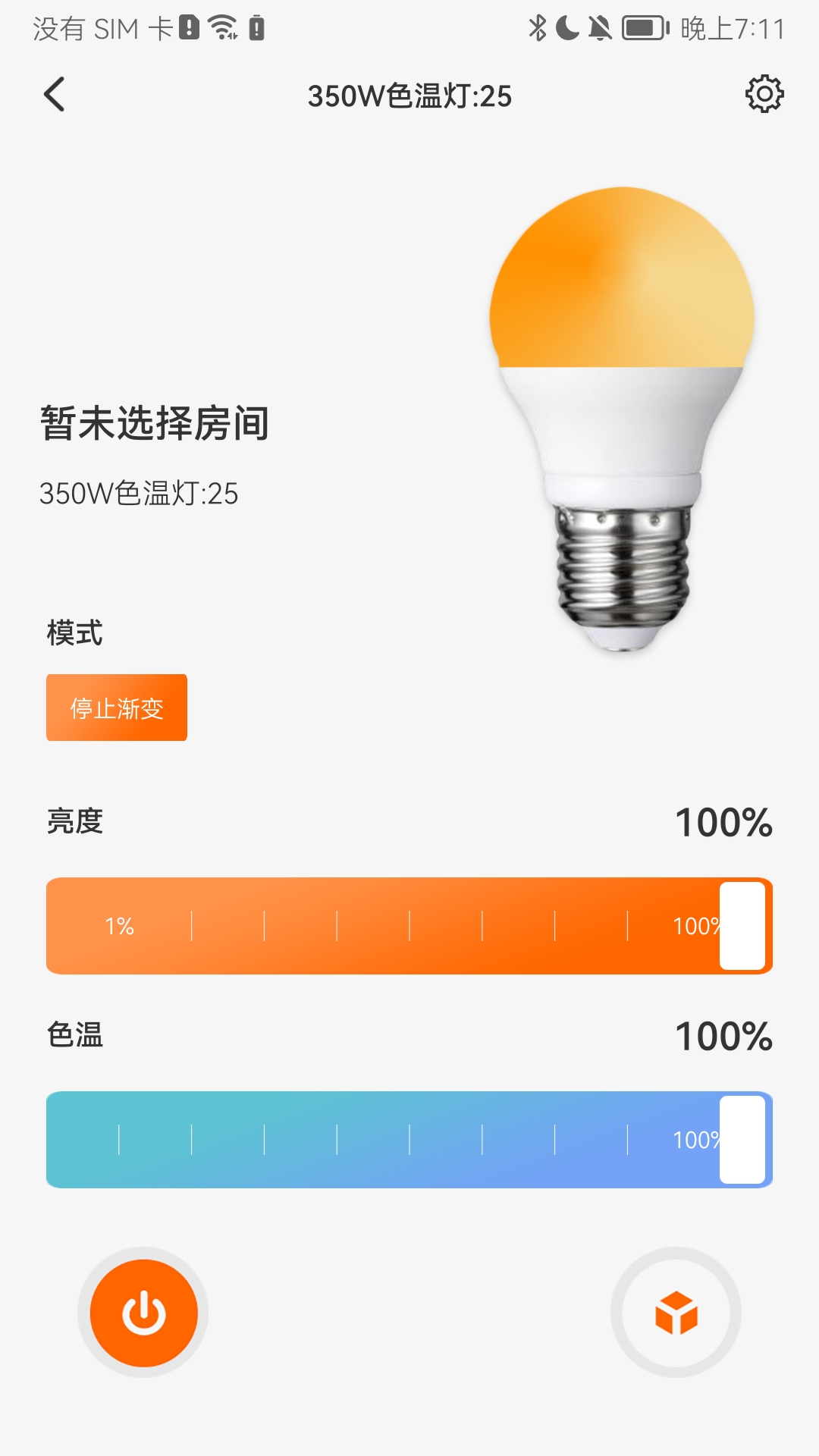Tap the moon do-not-disturb icon in status bar
The image size is (819, 1456).
tap(568, 26)
